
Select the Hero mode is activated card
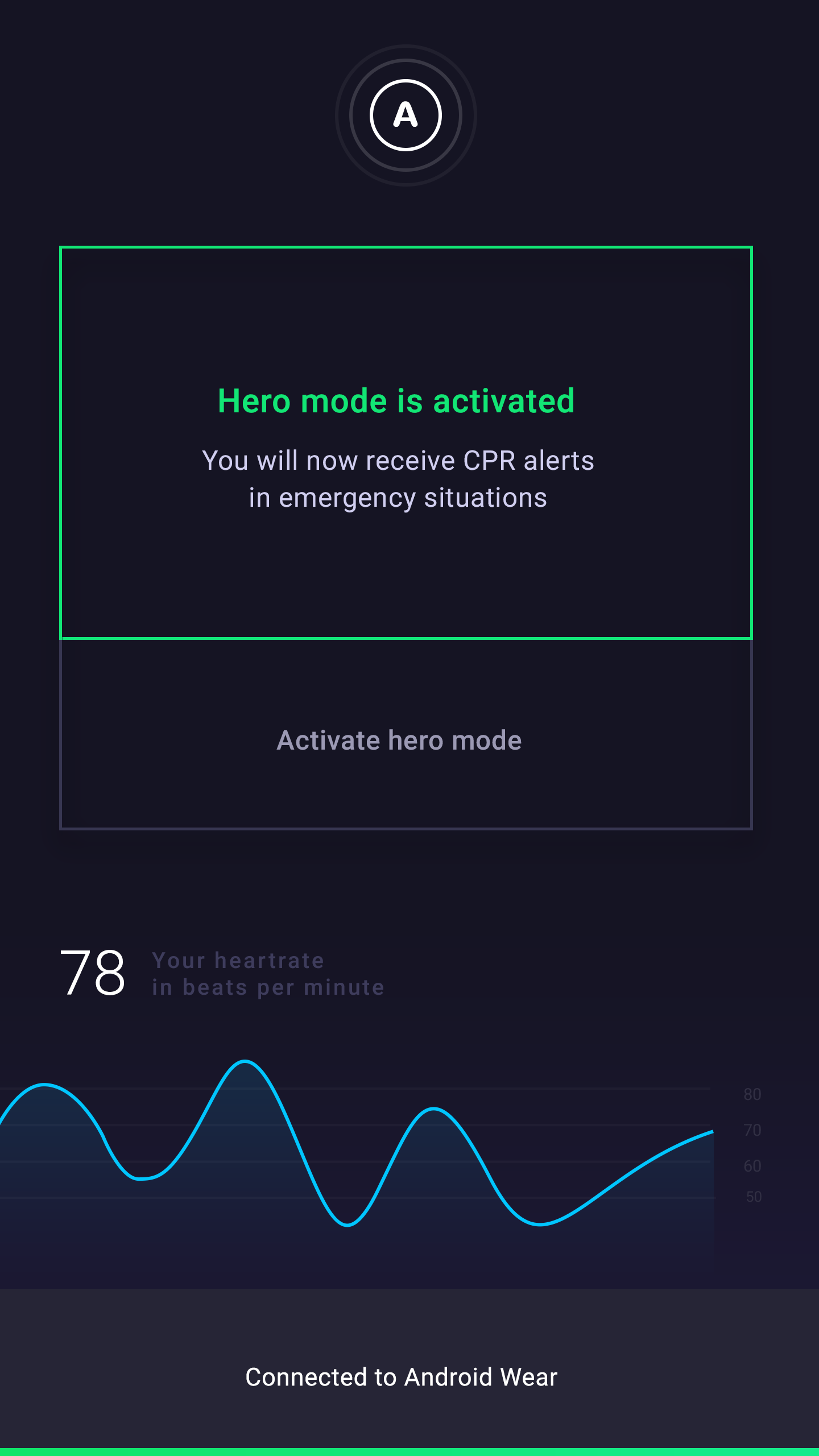(406, 442)
